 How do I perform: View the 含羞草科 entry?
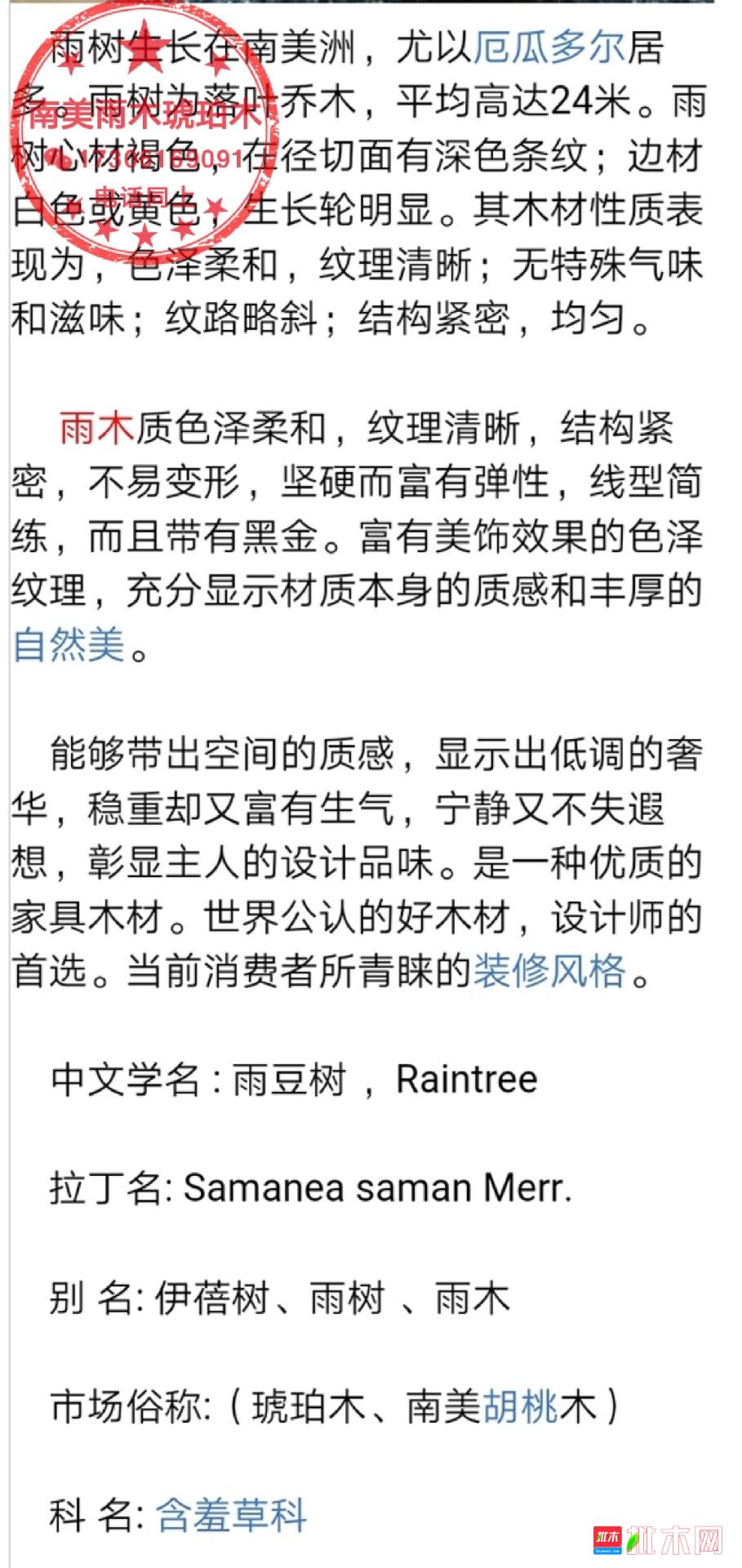[231, 1516]
